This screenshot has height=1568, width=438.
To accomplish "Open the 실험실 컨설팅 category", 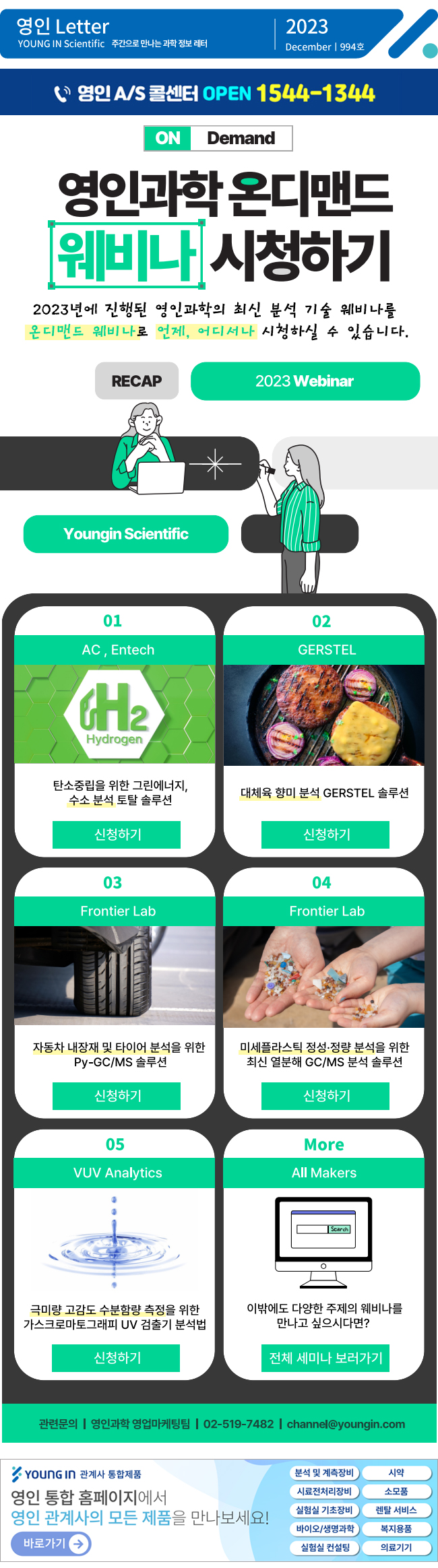I will coord(324,1548).
